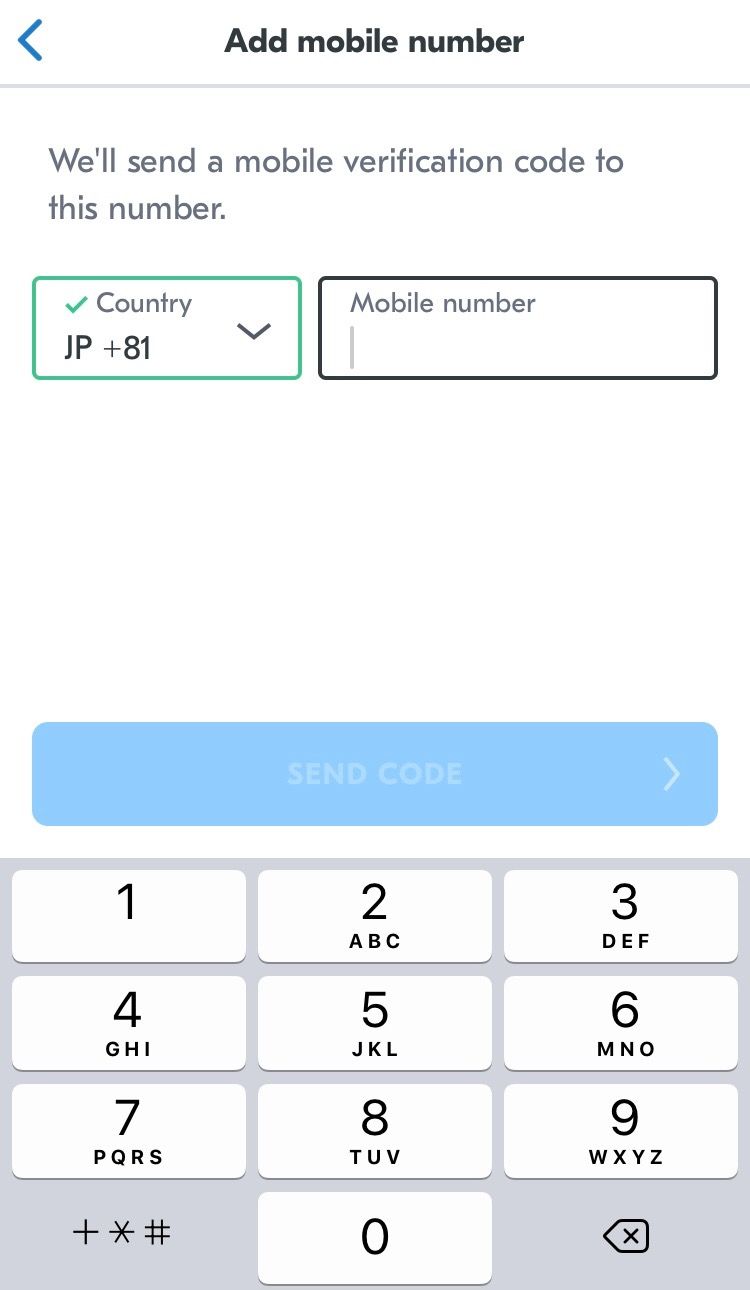Tap the Send Code button
The width and height of the screenshot is (750, 1290).
(375, 774)
